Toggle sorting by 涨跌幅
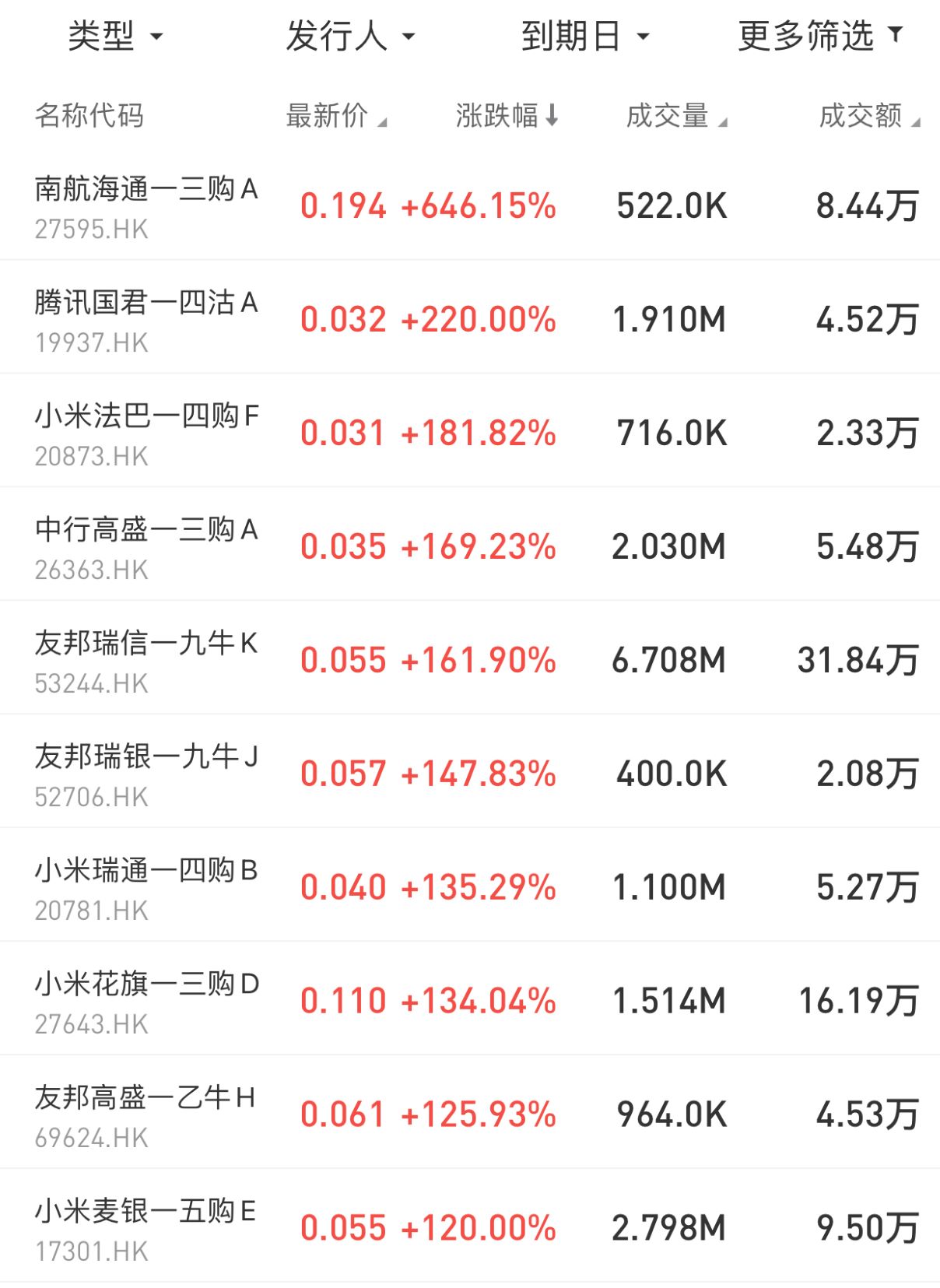 pos(507,116)
